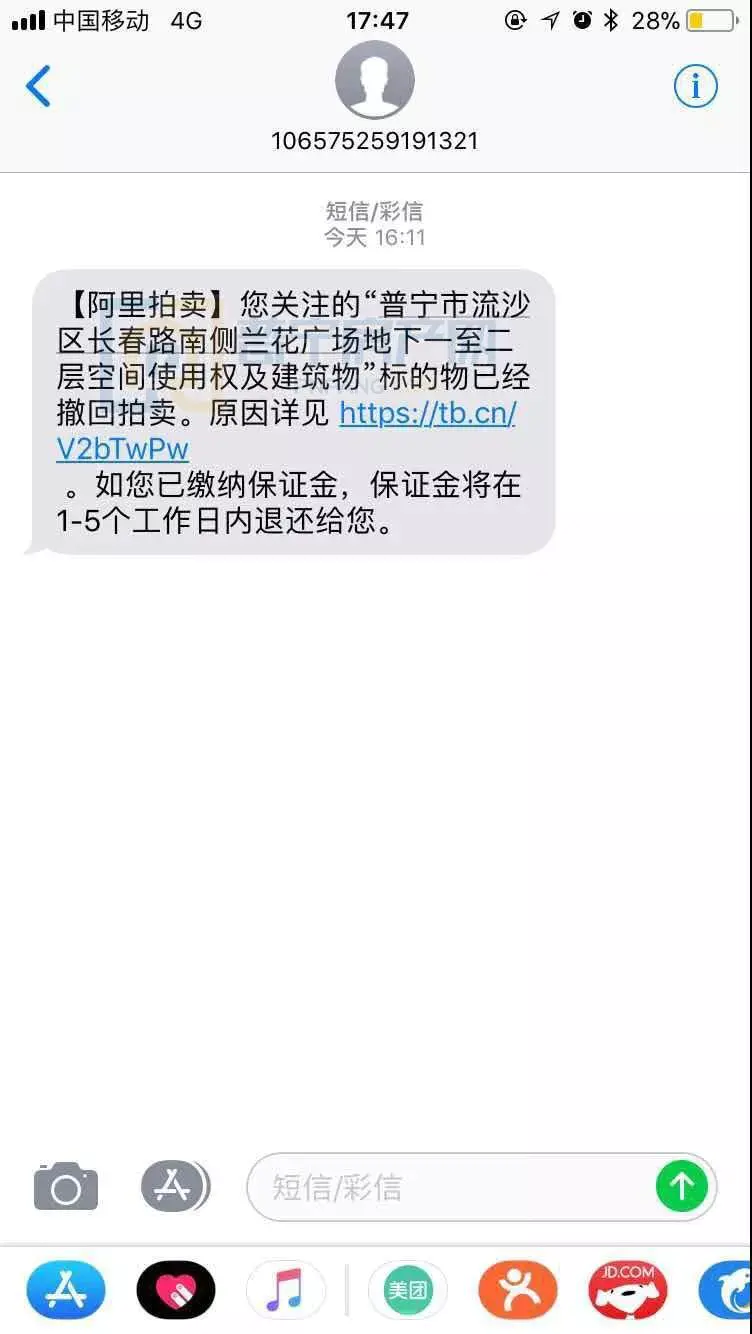
Task: Open contact details info icon
Action: coord(695,87)
